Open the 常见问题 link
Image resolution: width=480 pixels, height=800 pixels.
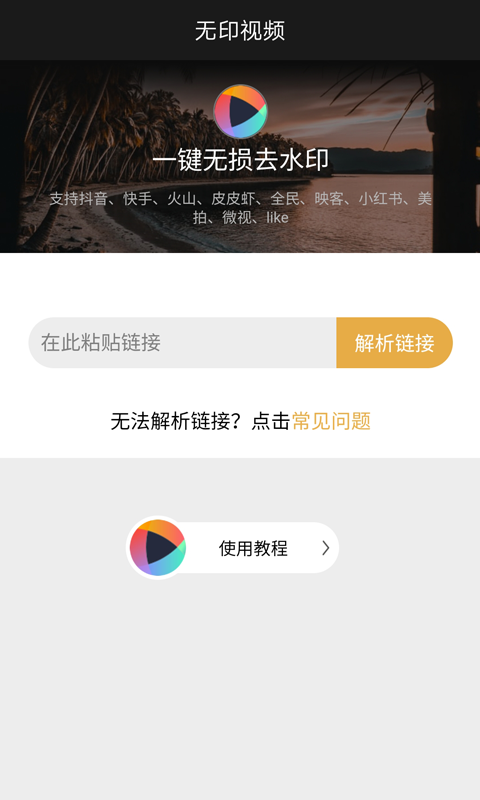pos(331,421)
